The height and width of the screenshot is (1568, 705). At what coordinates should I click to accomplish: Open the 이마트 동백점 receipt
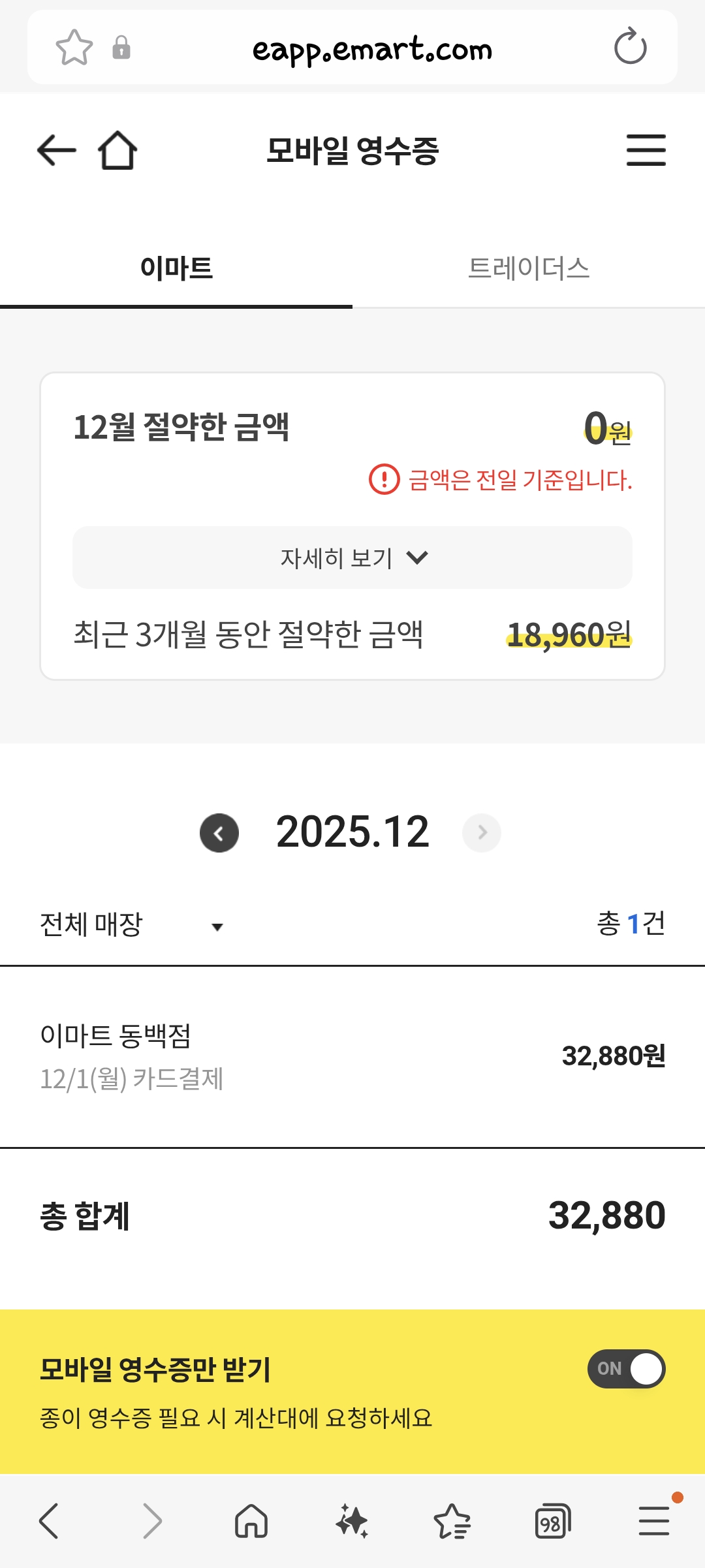352,1056
